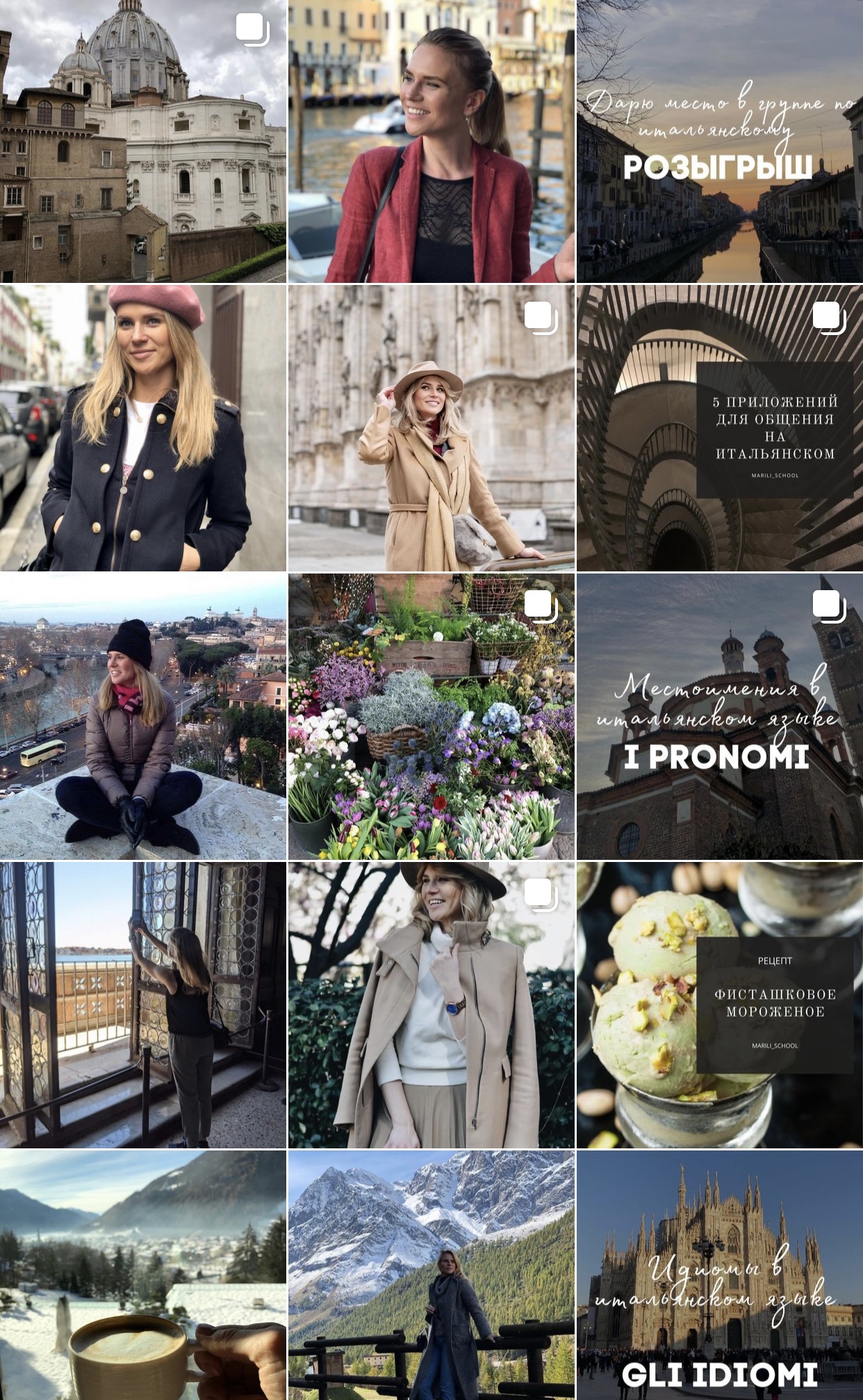Open the I PRONOMI post
This screenshot has width=863, height=1400.
click(x=719, y=716)
